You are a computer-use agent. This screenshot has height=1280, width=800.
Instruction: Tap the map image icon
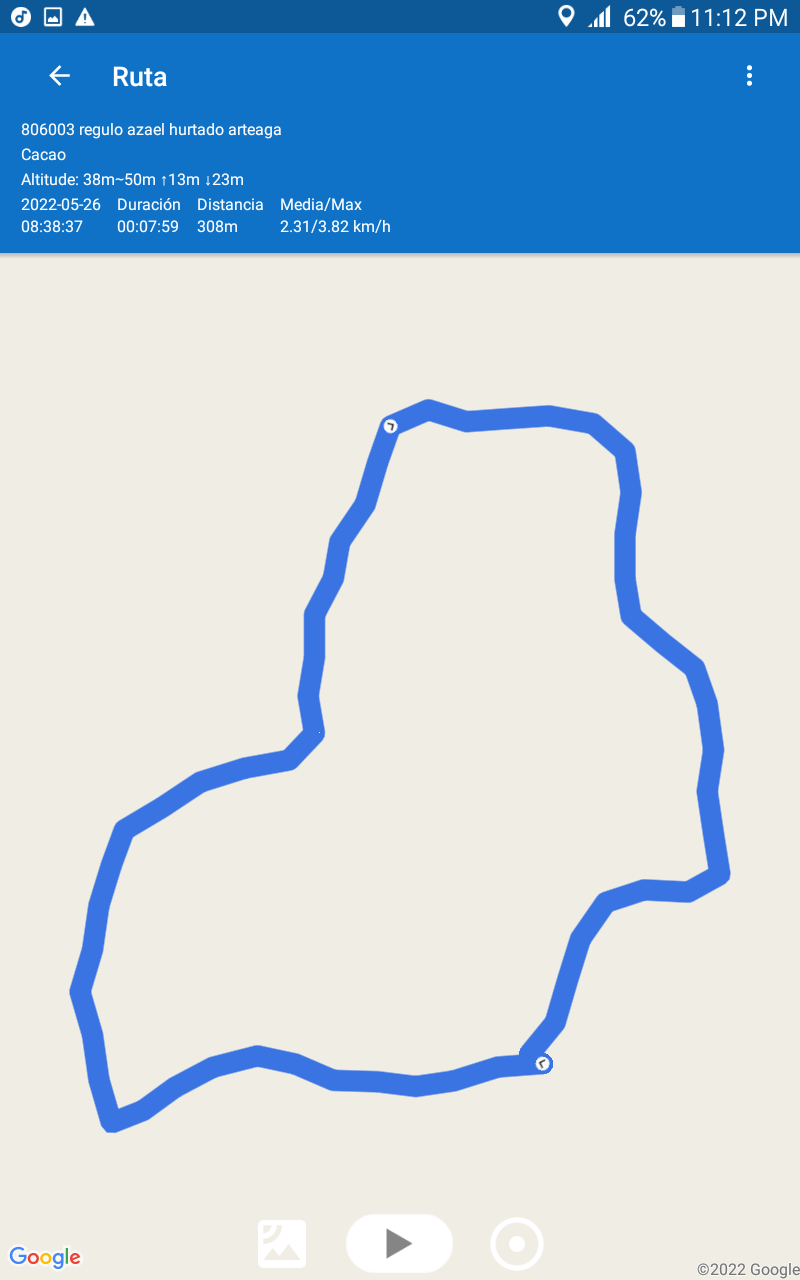[282, 1244]
